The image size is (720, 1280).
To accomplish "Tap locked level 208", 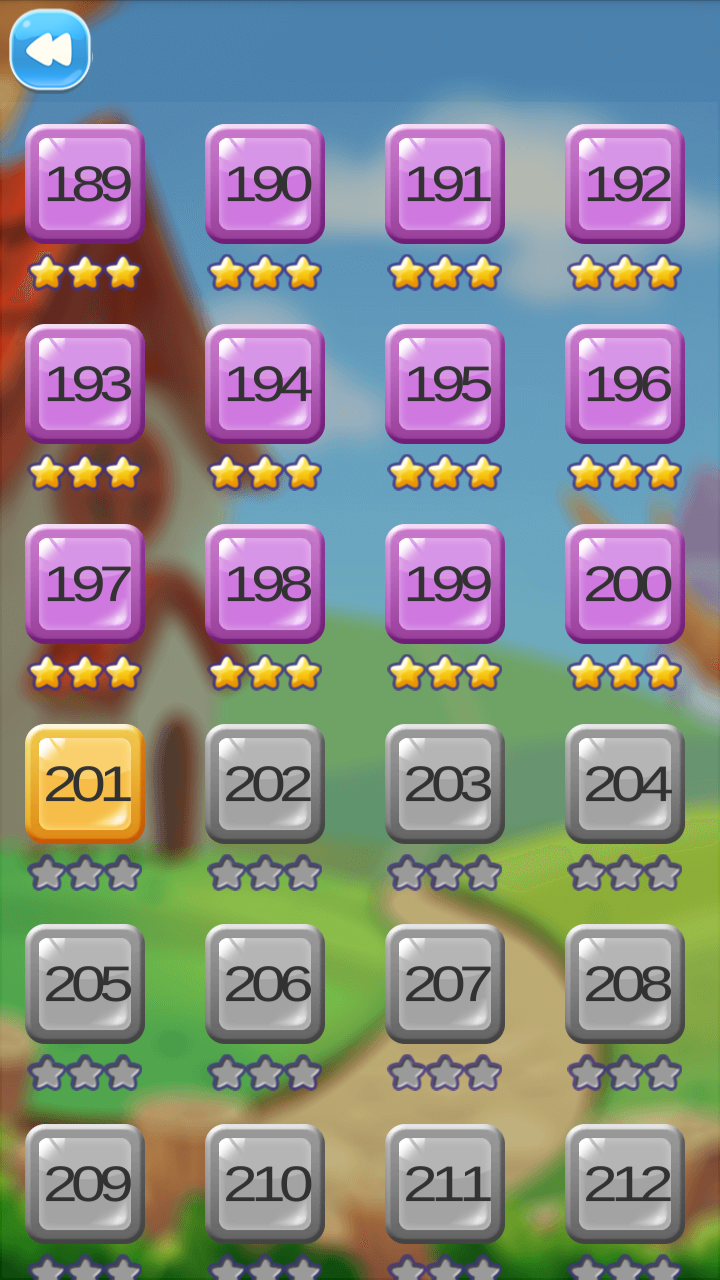I will 625,984.
